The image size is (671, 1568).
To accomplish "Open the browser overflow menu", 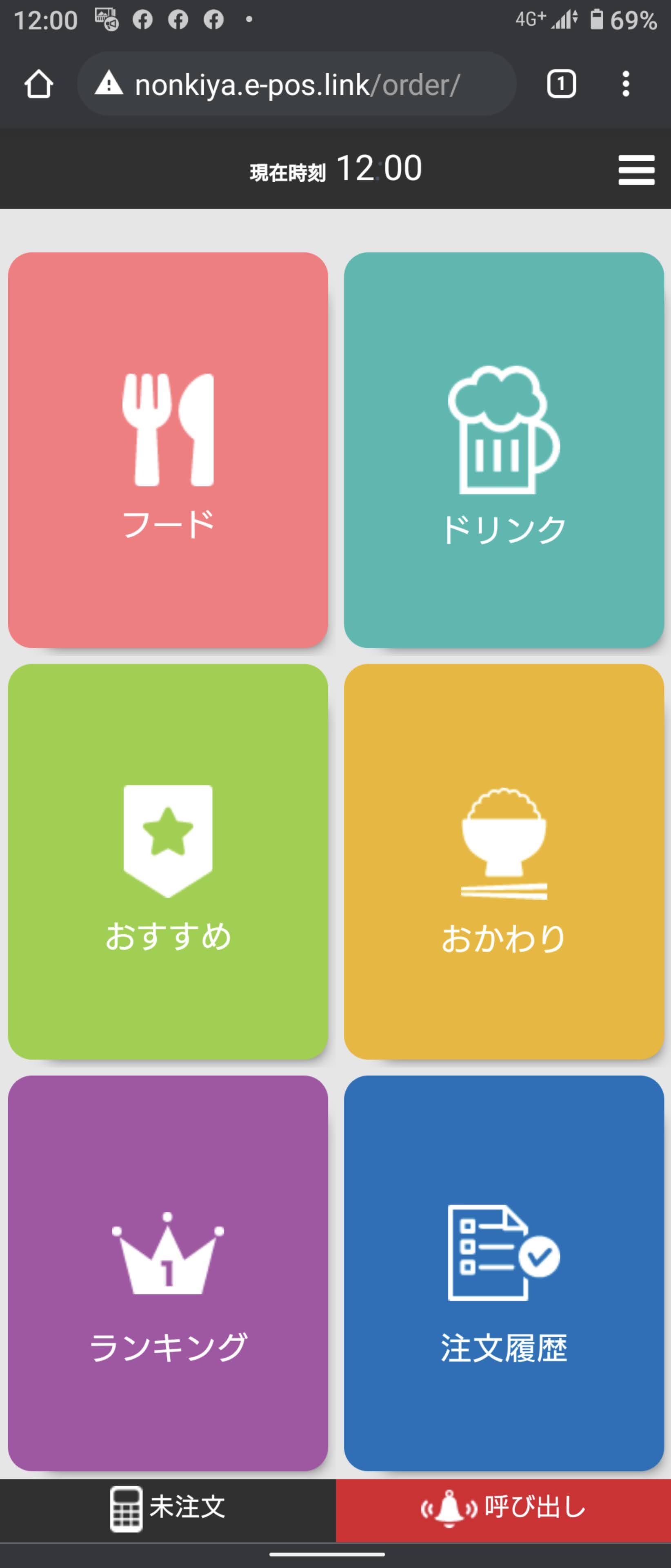I will 625,84.
